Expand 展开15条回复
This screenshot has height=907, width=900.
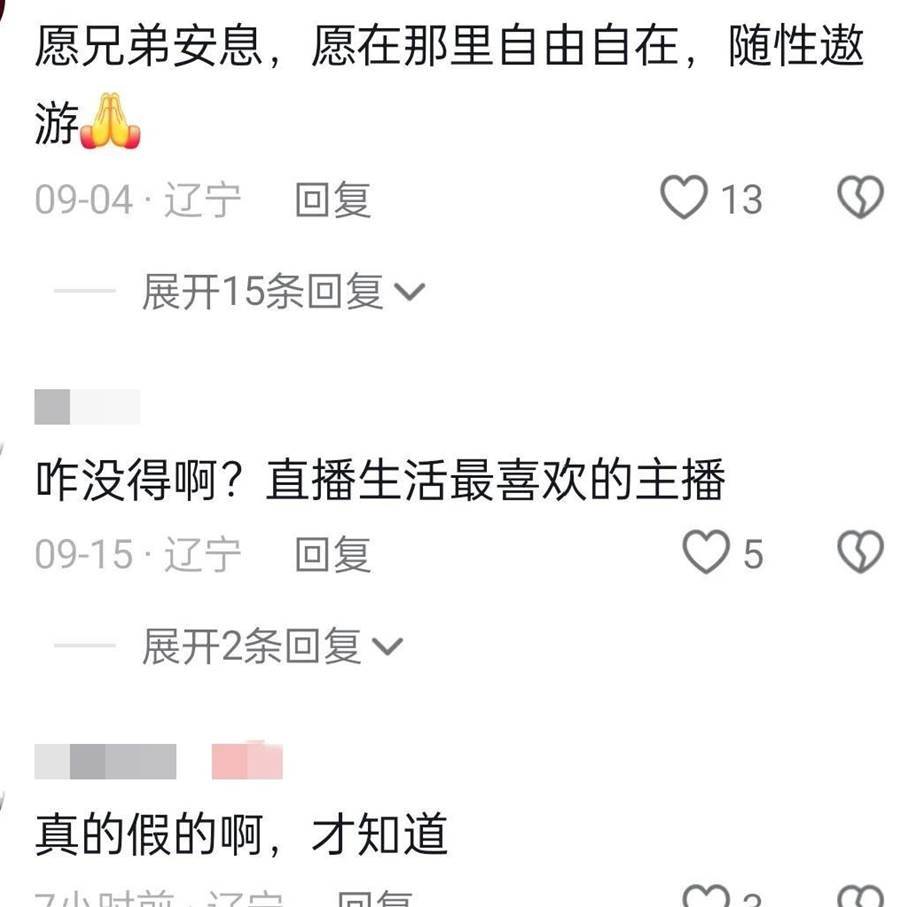283,292
